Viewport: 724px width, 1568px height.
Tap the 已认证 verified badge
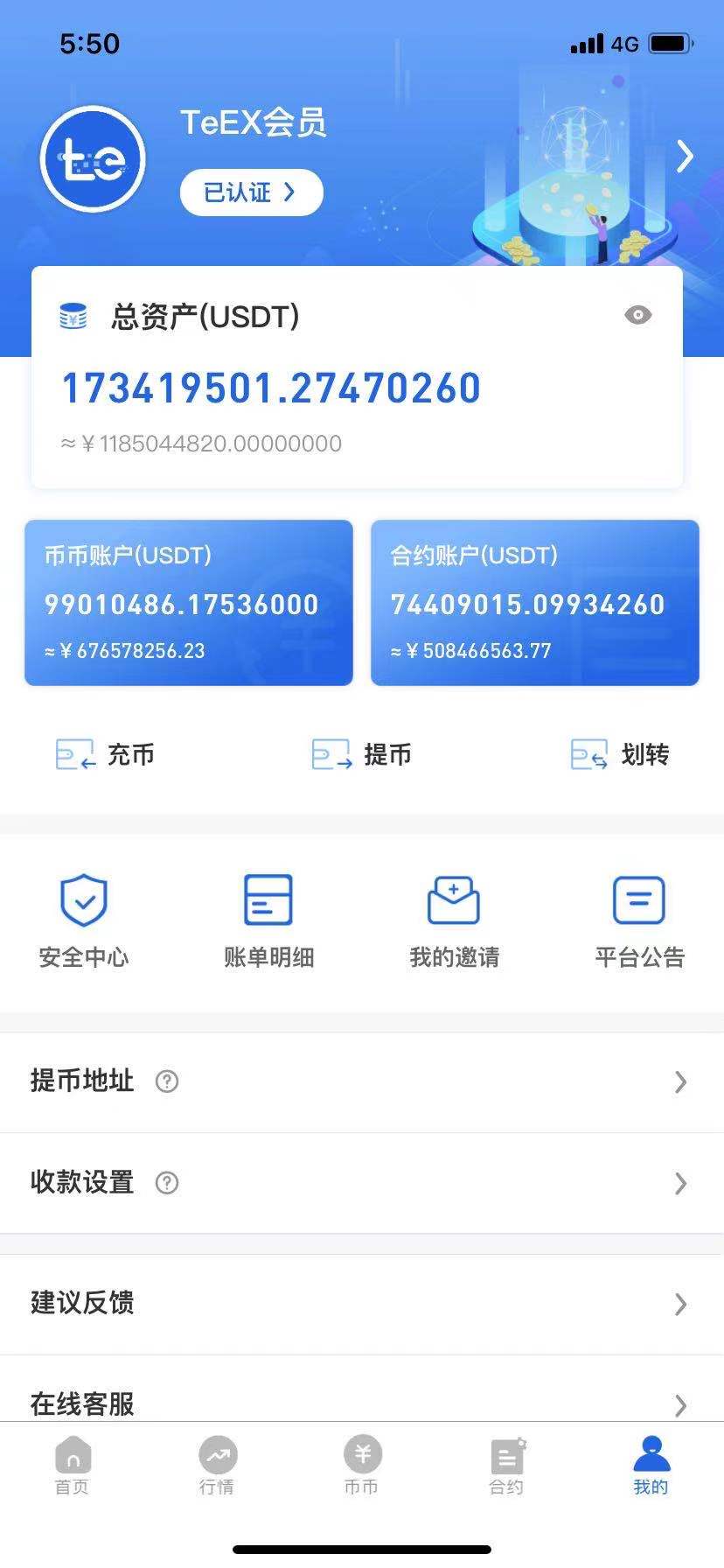[x=251, y=192]
